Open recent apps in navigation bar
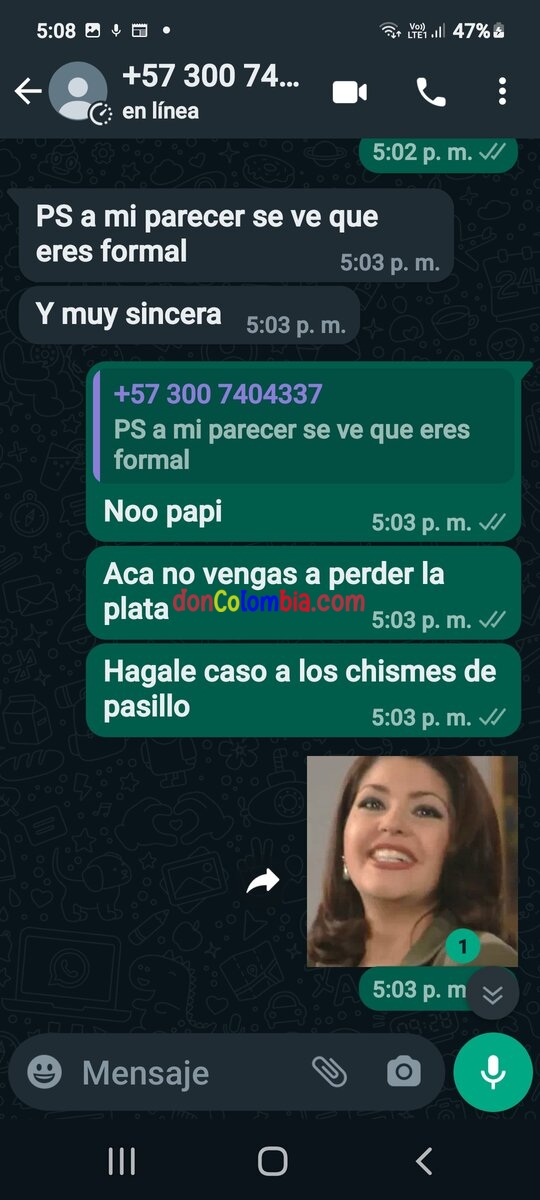 (x=121, y=1160)
